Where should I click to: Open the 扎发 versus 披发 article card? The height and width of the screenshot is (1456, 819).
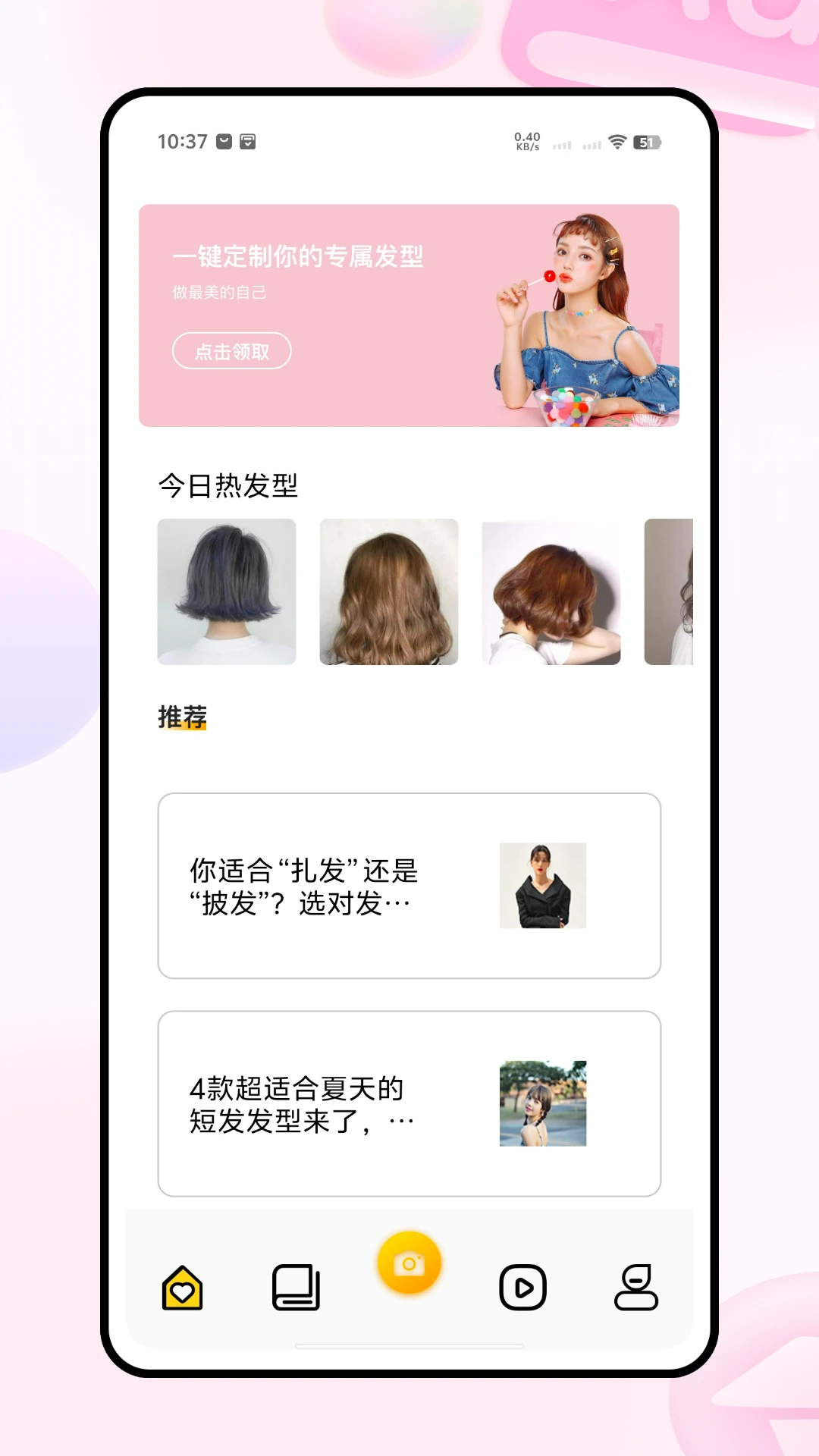(x=409, y=887)
